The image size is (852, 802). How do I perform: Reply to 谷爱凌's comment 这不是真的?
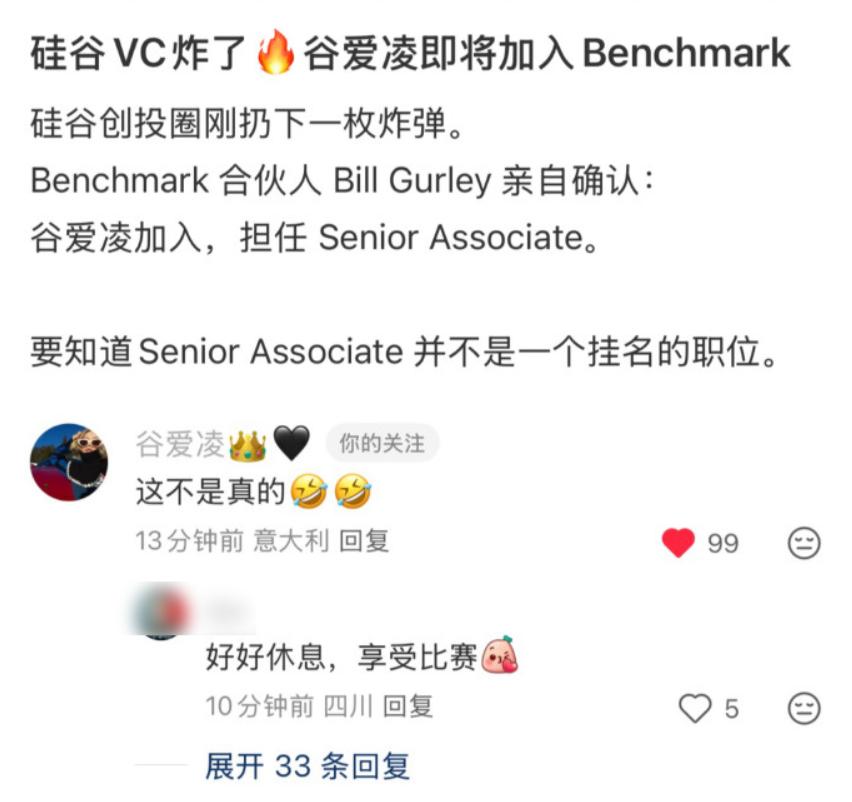pyautogui.click(x=364, y=541)
